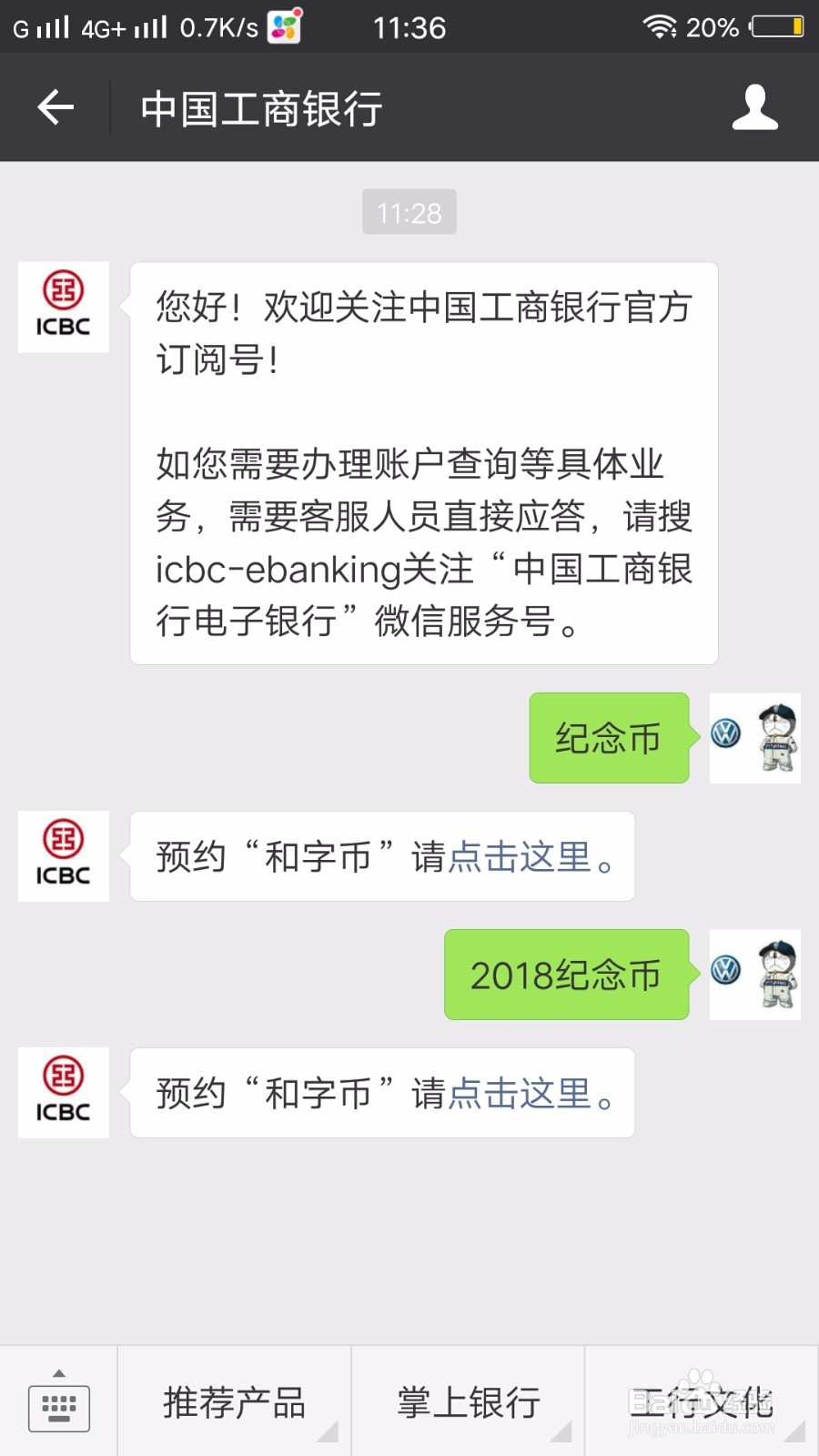
Task: Tap the welcome message bubble from ICBC
Action: point(423,462)
